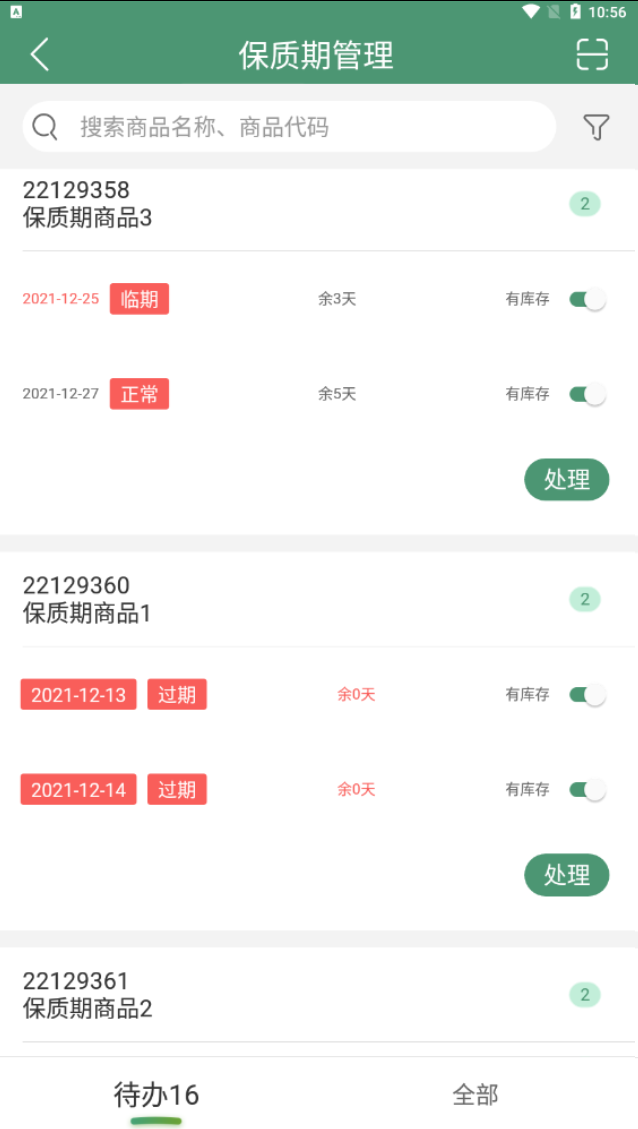Toggle stock switch for 2021-12-27 batch
The height and width of the screenshot is (1129, 638).
tap(588, 395)
